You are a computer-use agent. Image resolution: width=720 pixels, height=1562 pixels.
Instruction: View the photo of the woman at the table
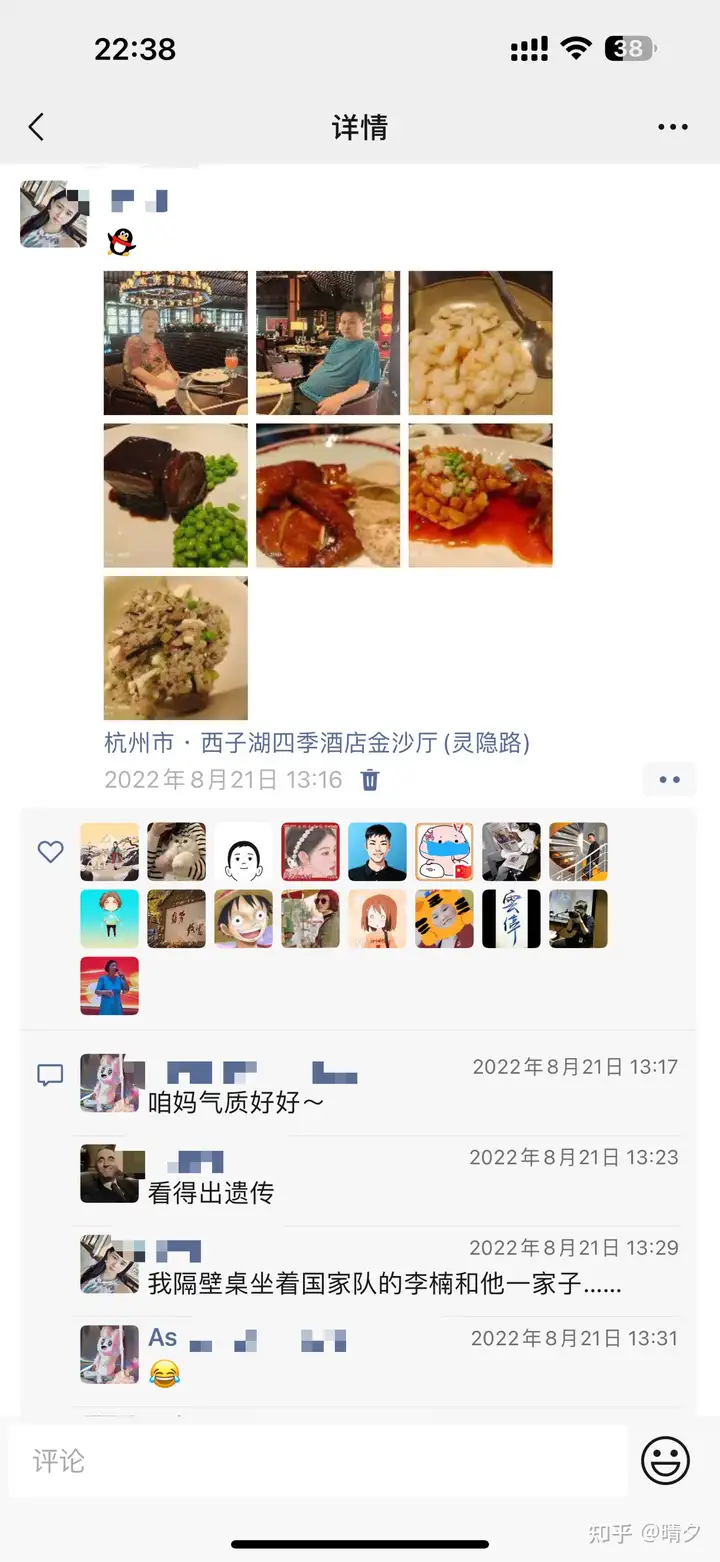[x=175, y=343]
